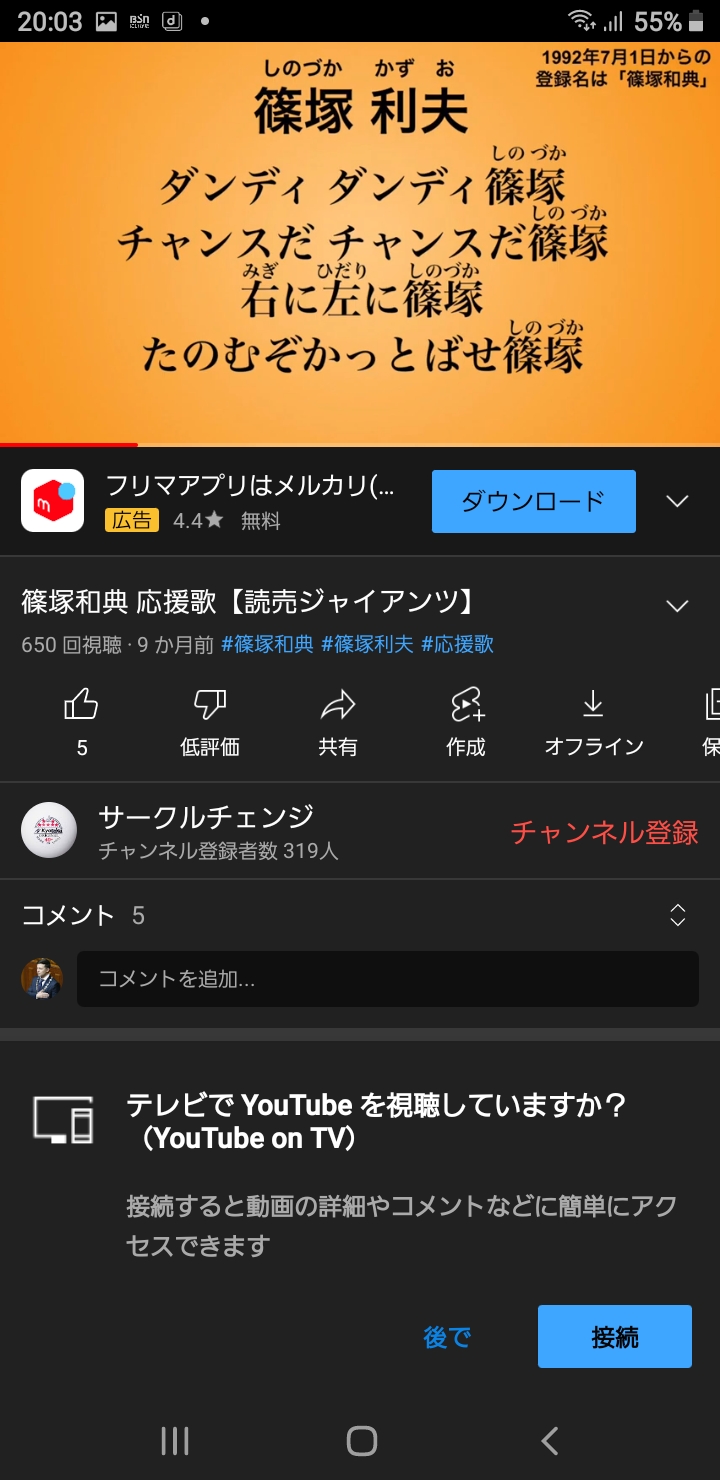Viewport: 720px width, 1480px height.
Task: Open the #篠塚和典 hashtag
Action: pyautogui.click(x=267, y=645)
